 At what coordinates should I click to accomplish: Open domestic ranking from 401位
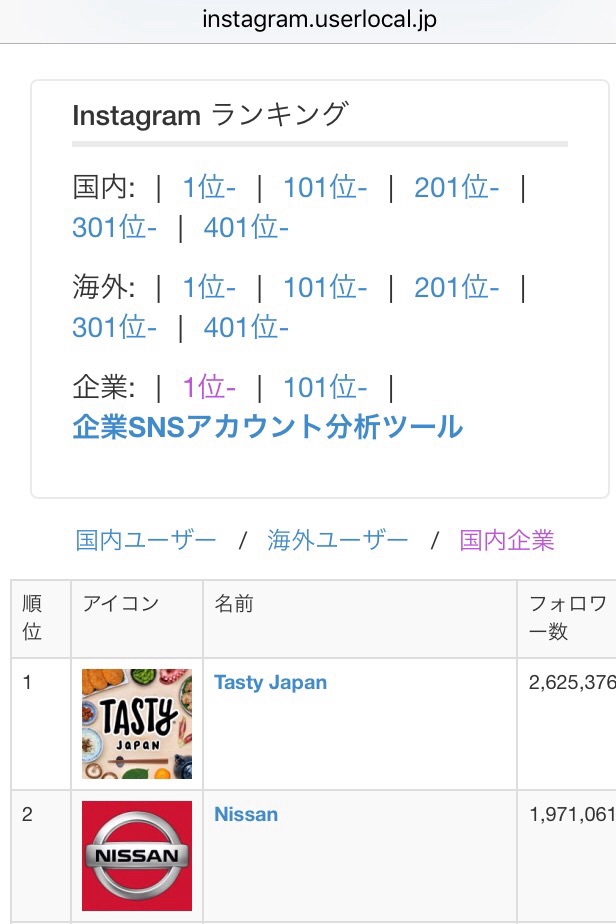(246, 228)
